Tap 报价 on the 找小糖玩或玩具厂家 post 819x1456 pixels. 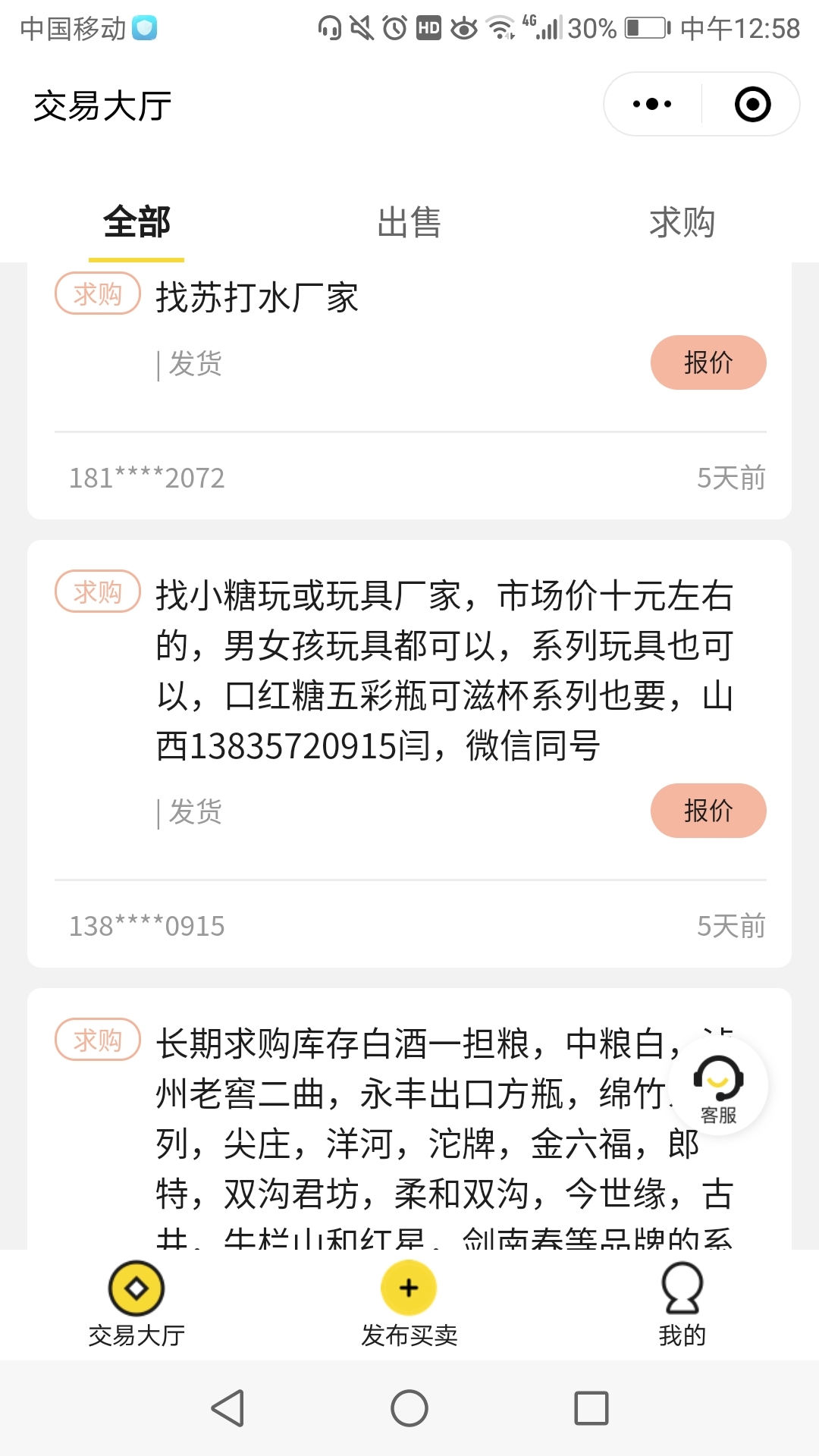[x=708, y=811]
